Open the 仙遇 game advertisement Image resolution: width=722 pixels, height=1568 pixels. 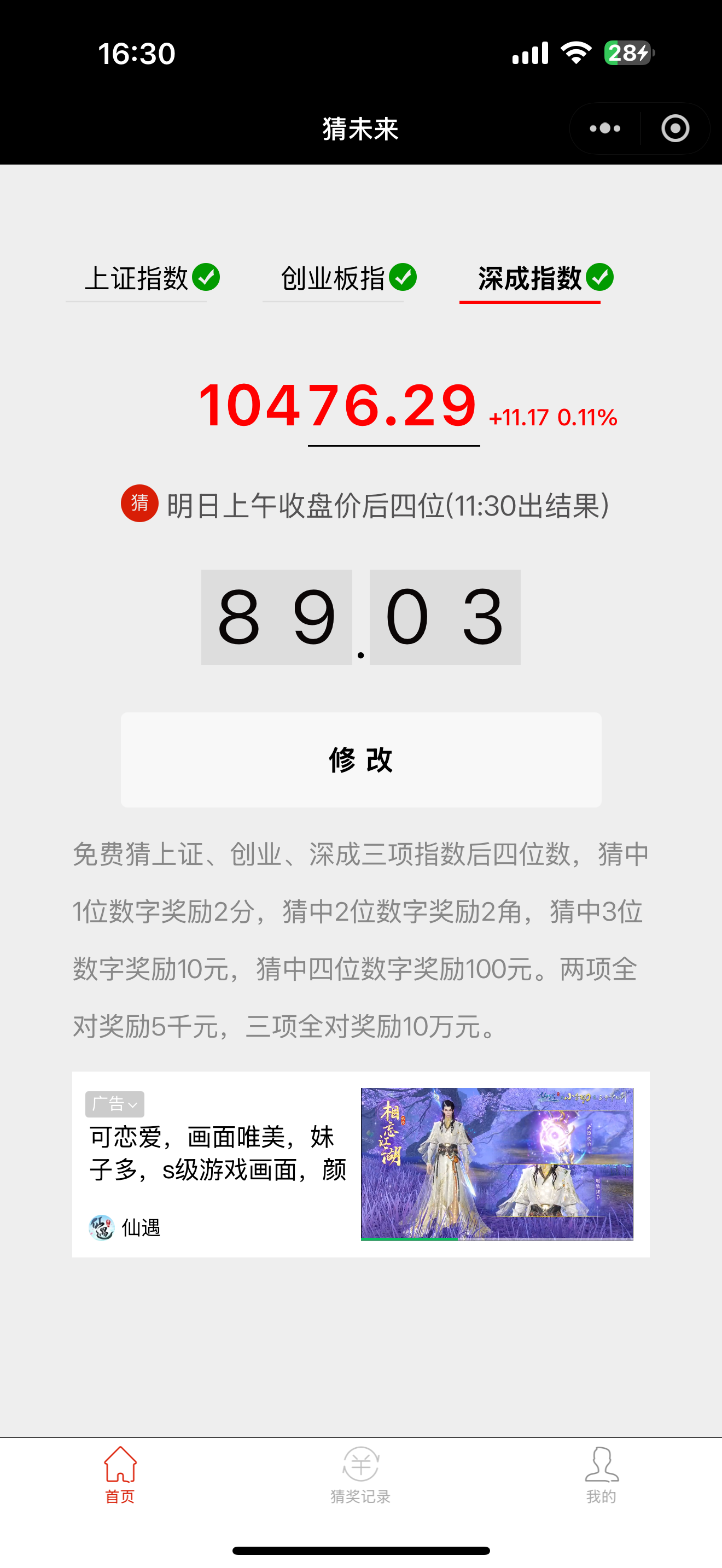(496, 1163)
